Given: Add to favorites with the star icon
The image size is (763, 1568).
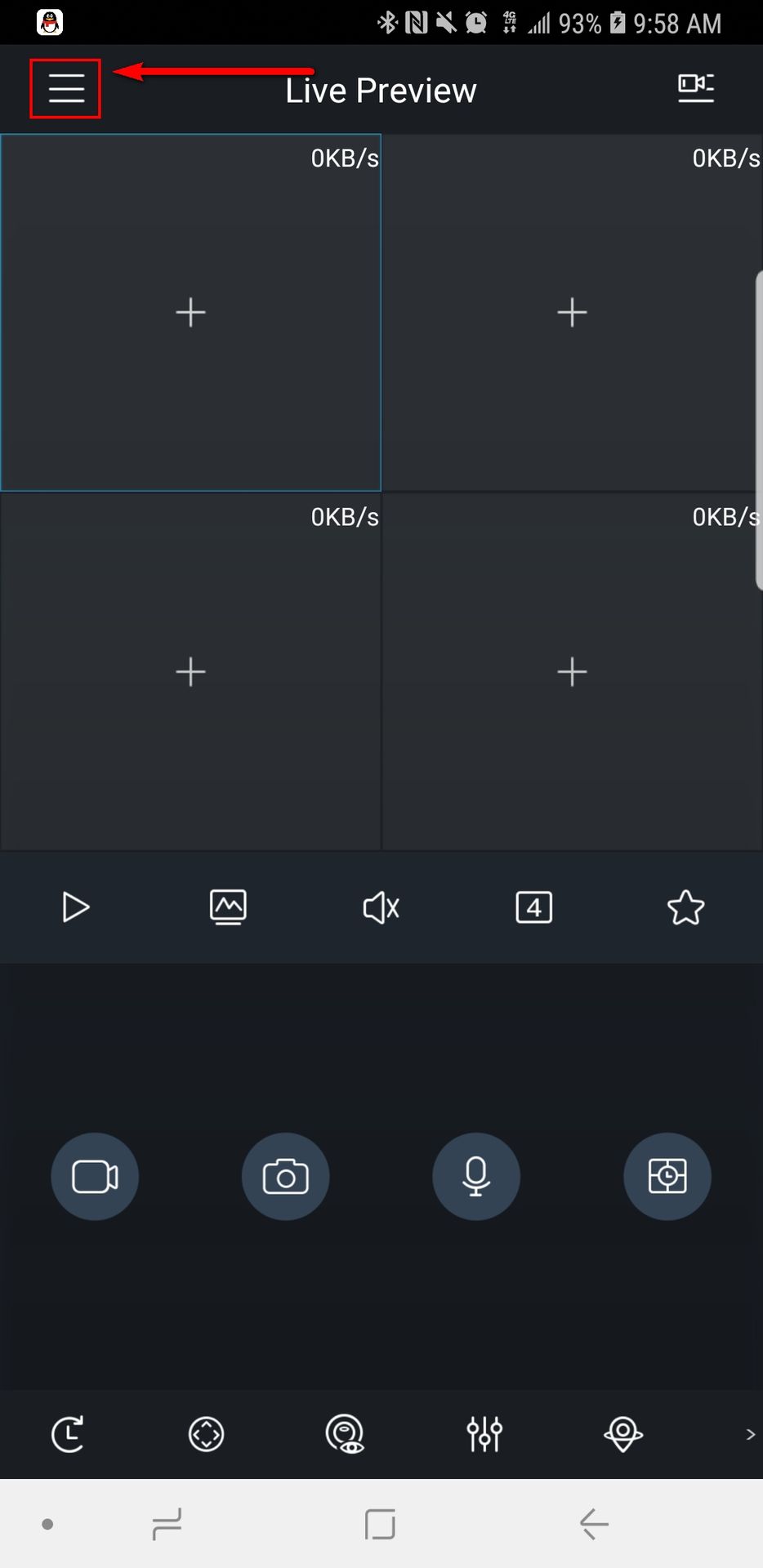Looking at the screenshot, I should [686, 907].
